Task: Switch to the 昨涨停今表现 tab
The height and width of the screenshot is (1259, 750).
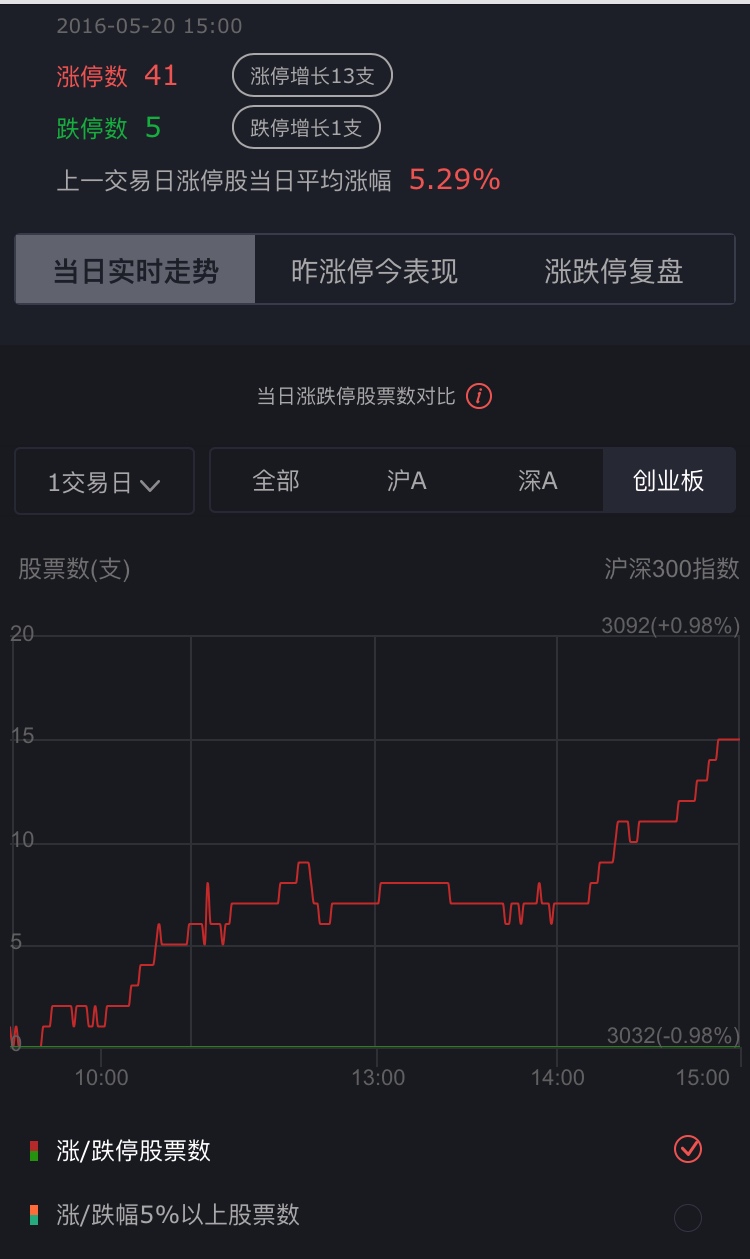Action: 374,270
